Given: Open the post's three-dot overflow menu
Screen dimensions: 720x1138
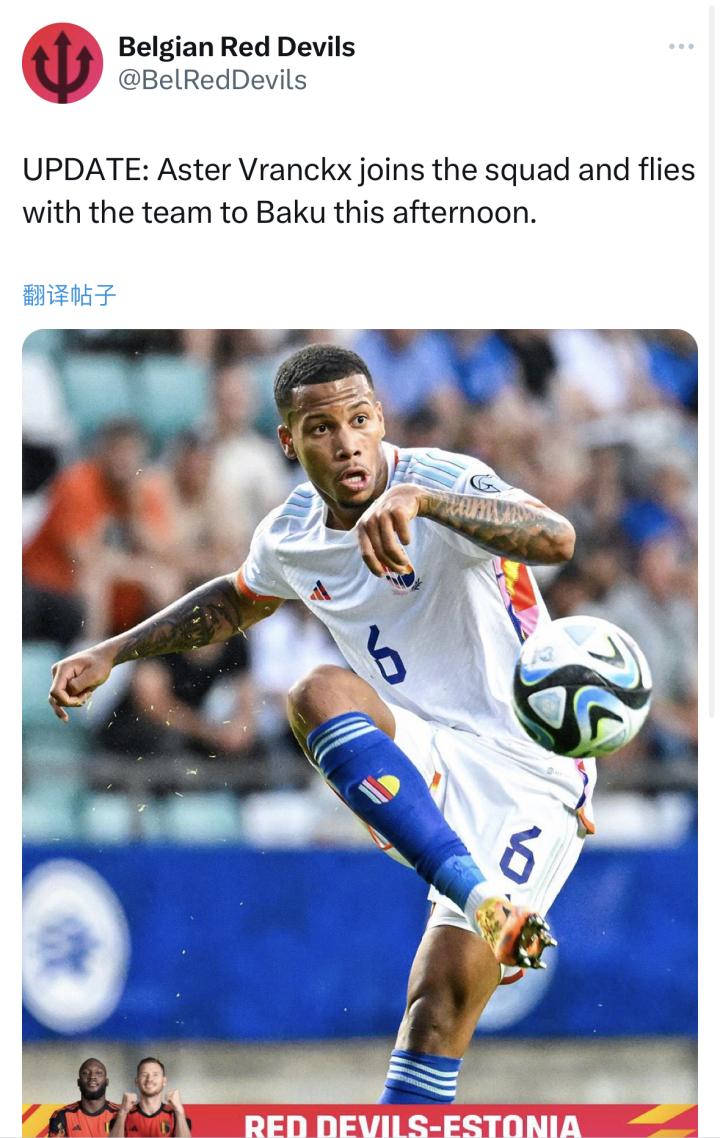Looking at the screenshot, I should pos(681,47).
